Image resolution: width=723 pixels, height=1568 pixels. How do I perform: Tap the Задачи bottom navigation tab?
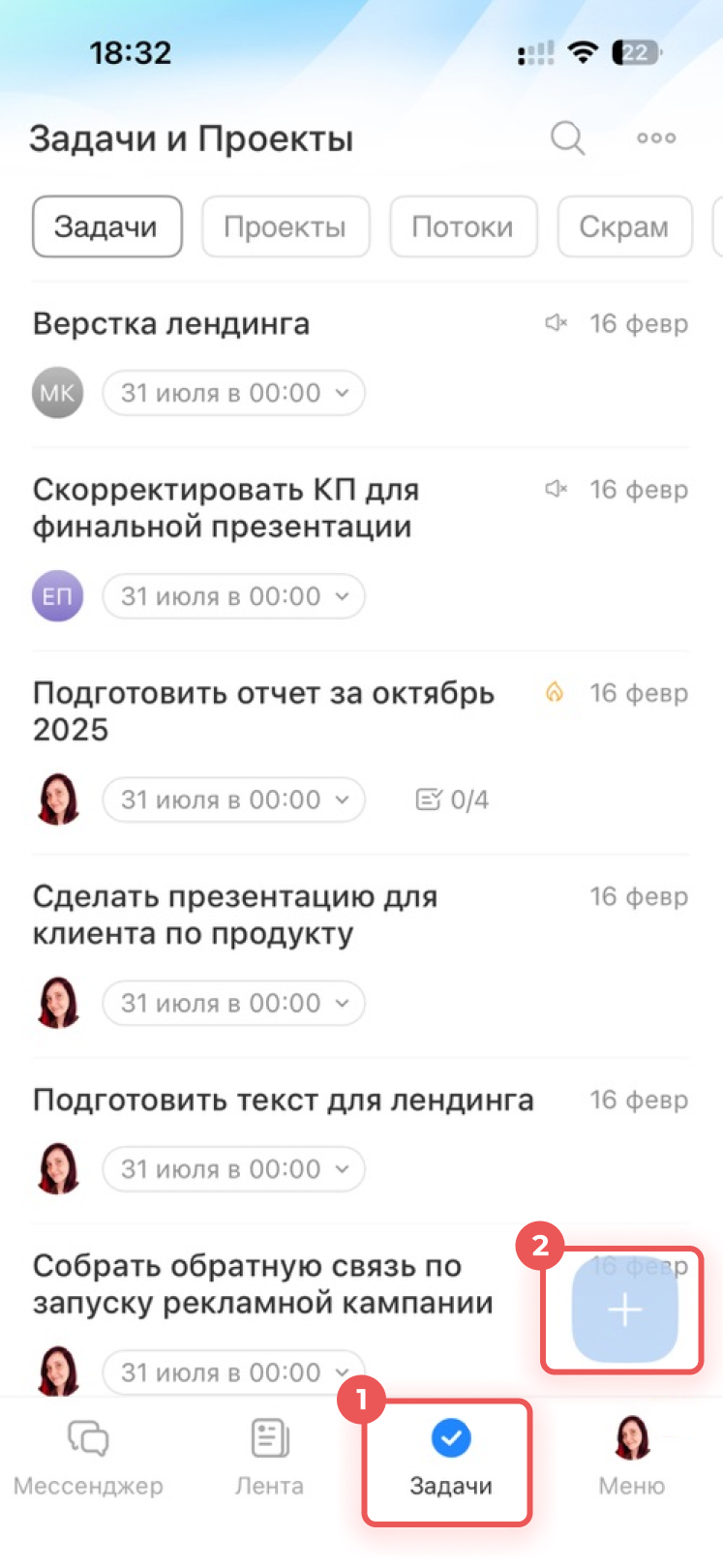(x=450, y=1459)
